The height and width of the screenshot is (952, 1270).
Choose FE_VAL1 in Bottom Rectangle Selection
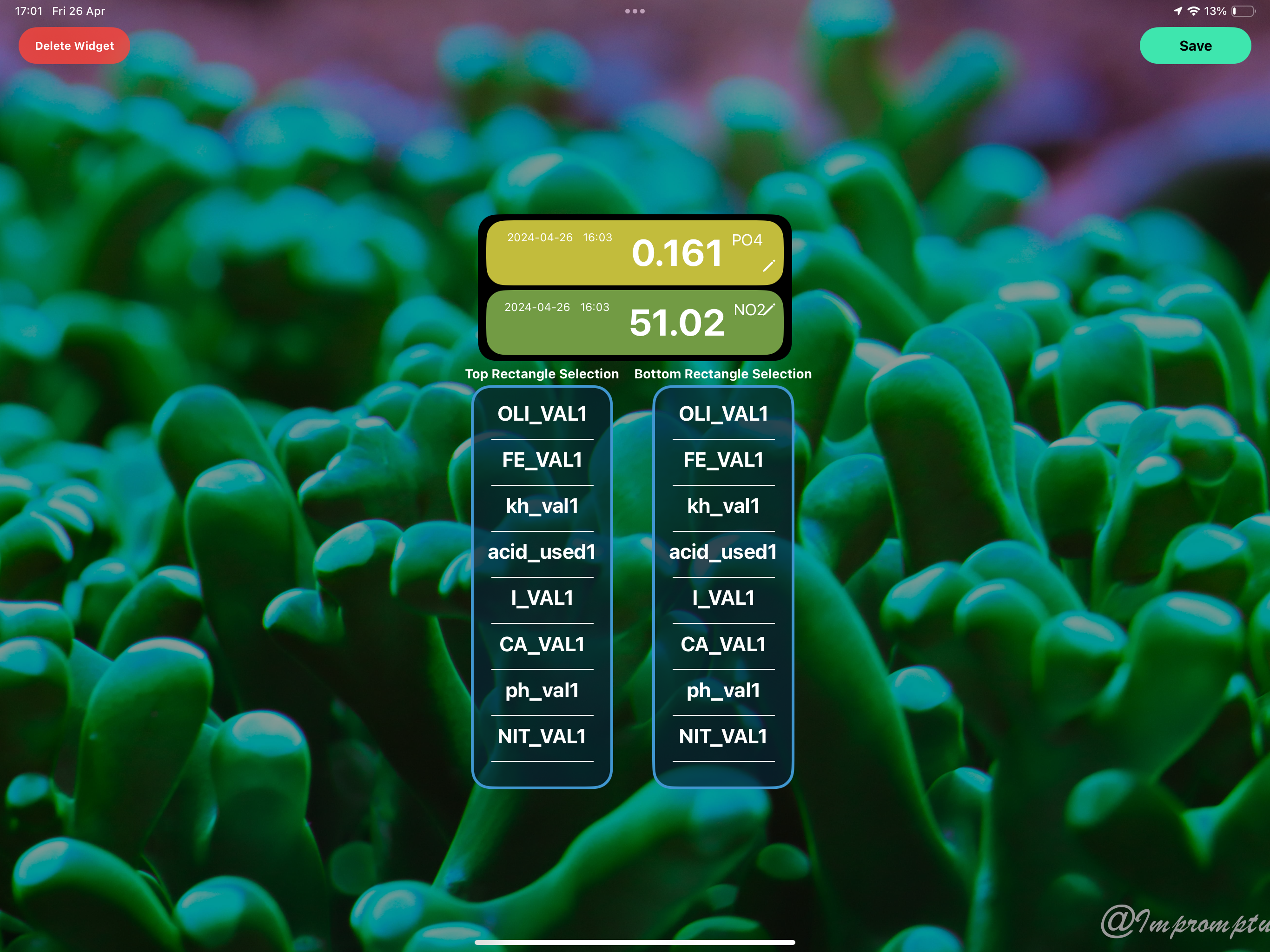pos(723,460)
